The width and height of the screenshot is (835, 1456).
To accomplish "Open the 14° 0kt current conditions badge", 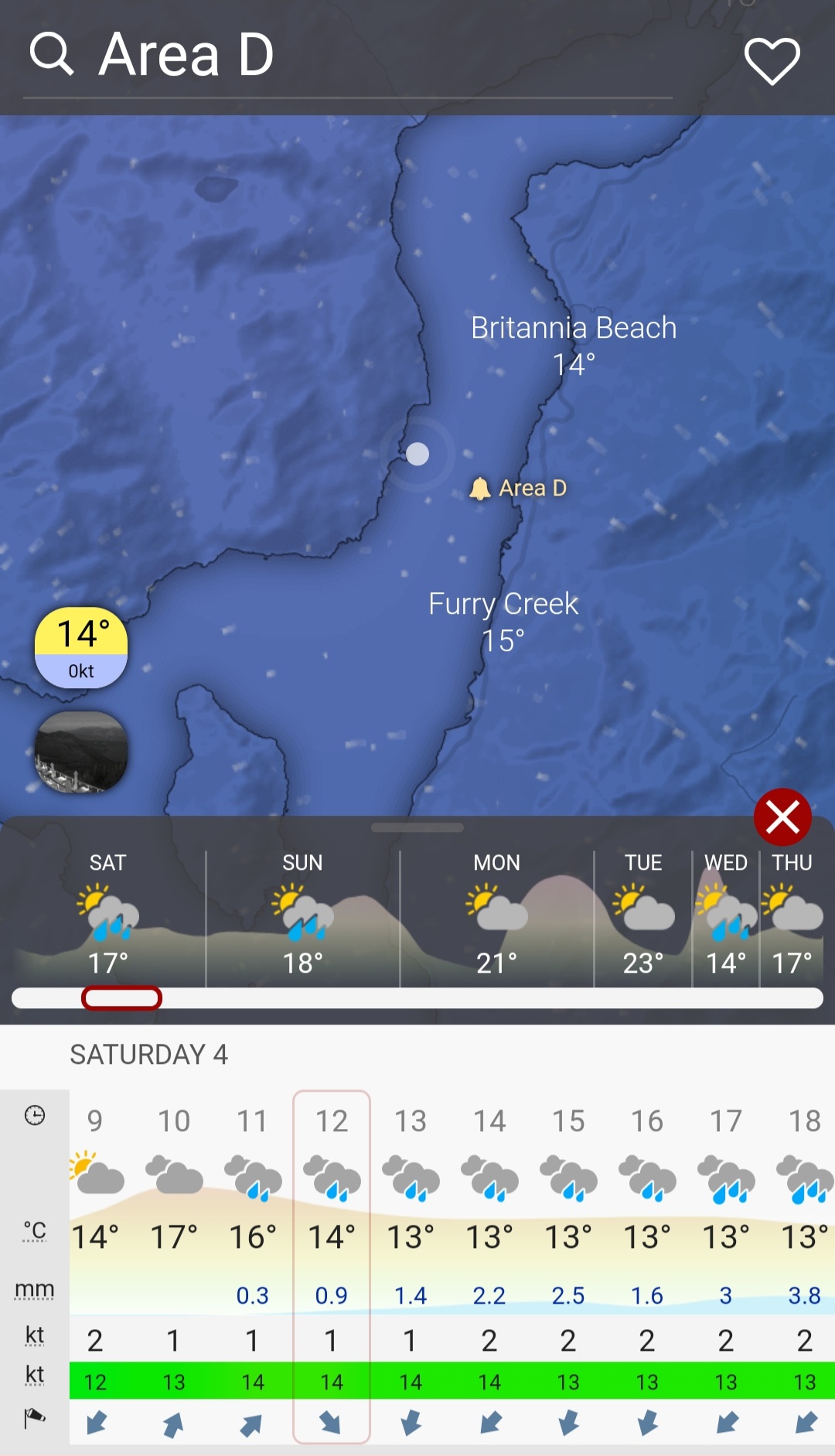I will tap(81, 648).
